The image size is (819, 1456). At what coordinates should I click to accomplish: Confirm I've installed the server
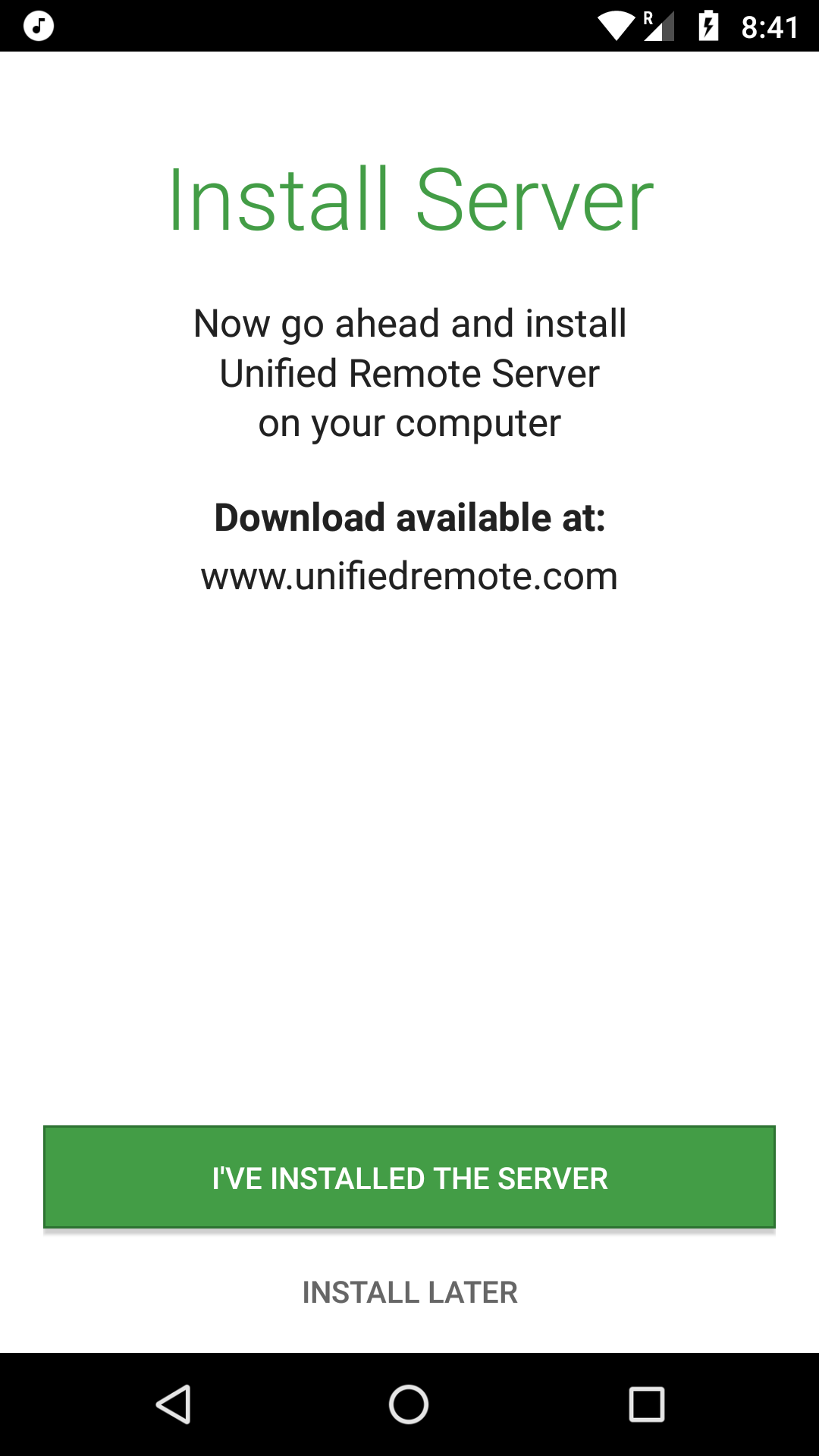(x=409, y=1177)
